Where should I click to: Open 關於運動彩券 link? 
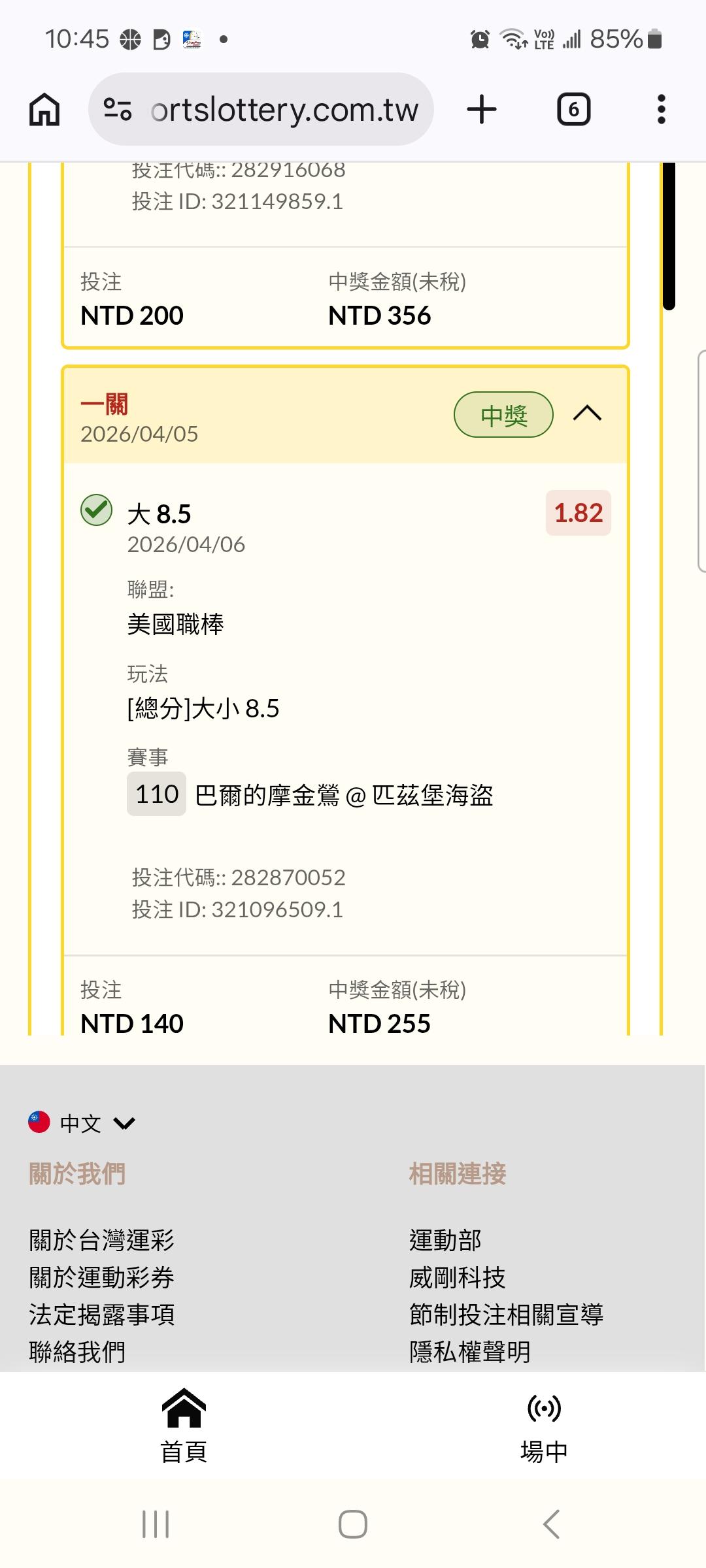pos(101,1277)
